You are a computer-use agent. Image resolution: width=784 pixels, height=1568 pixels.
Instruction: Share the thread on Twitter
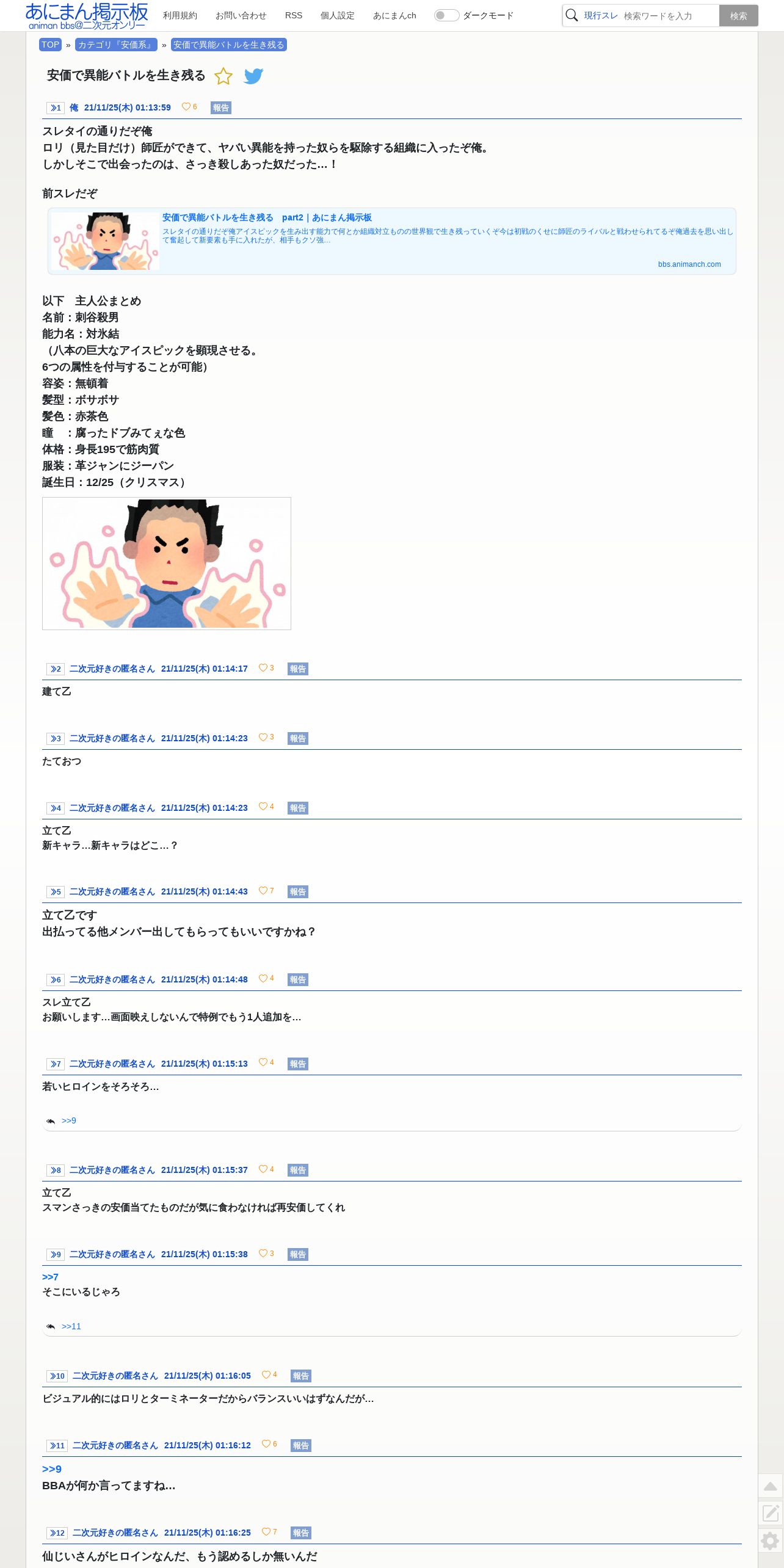coord(253,76)
